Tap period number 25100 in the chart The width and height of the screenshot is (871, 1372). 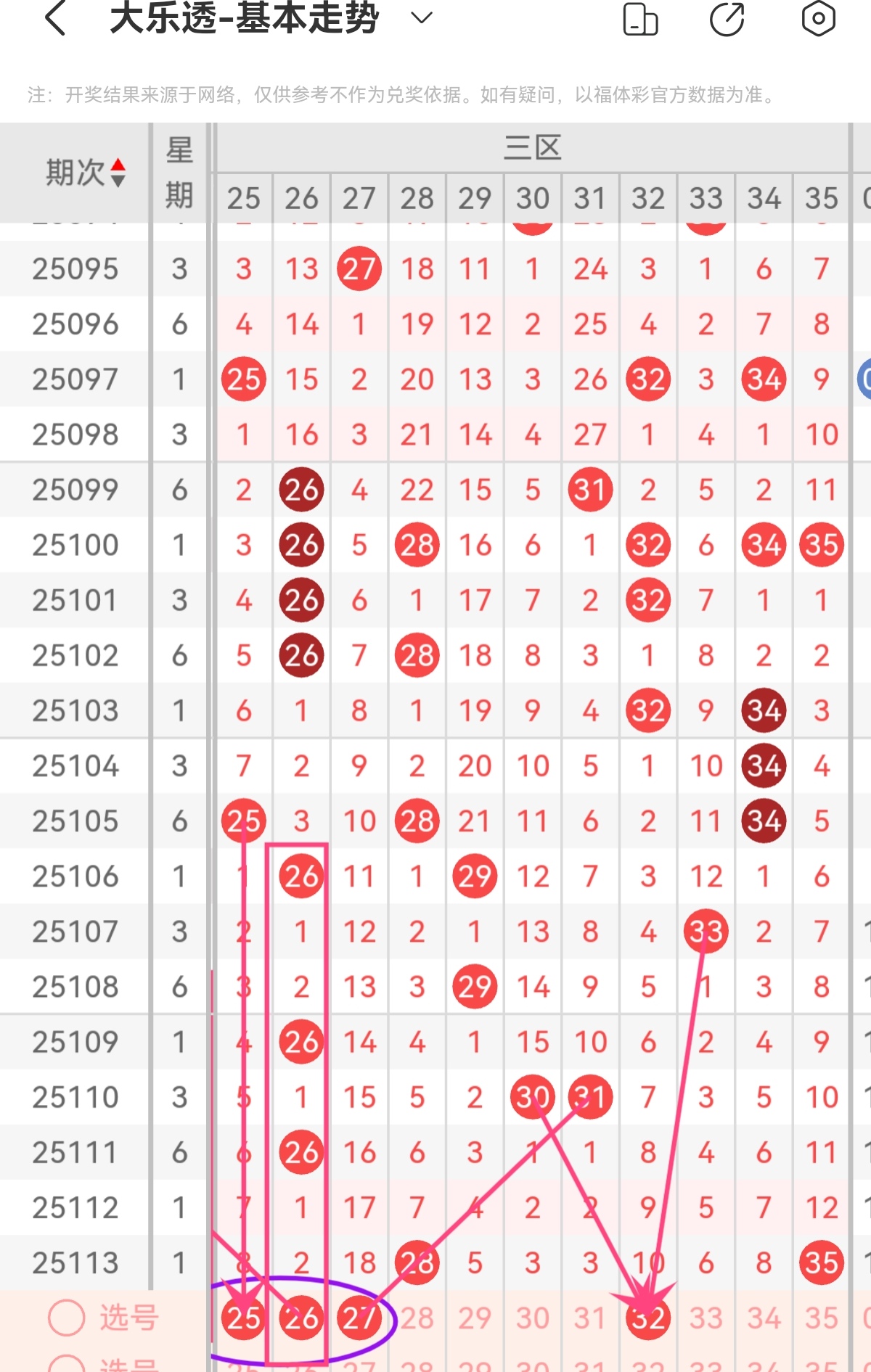75,544
